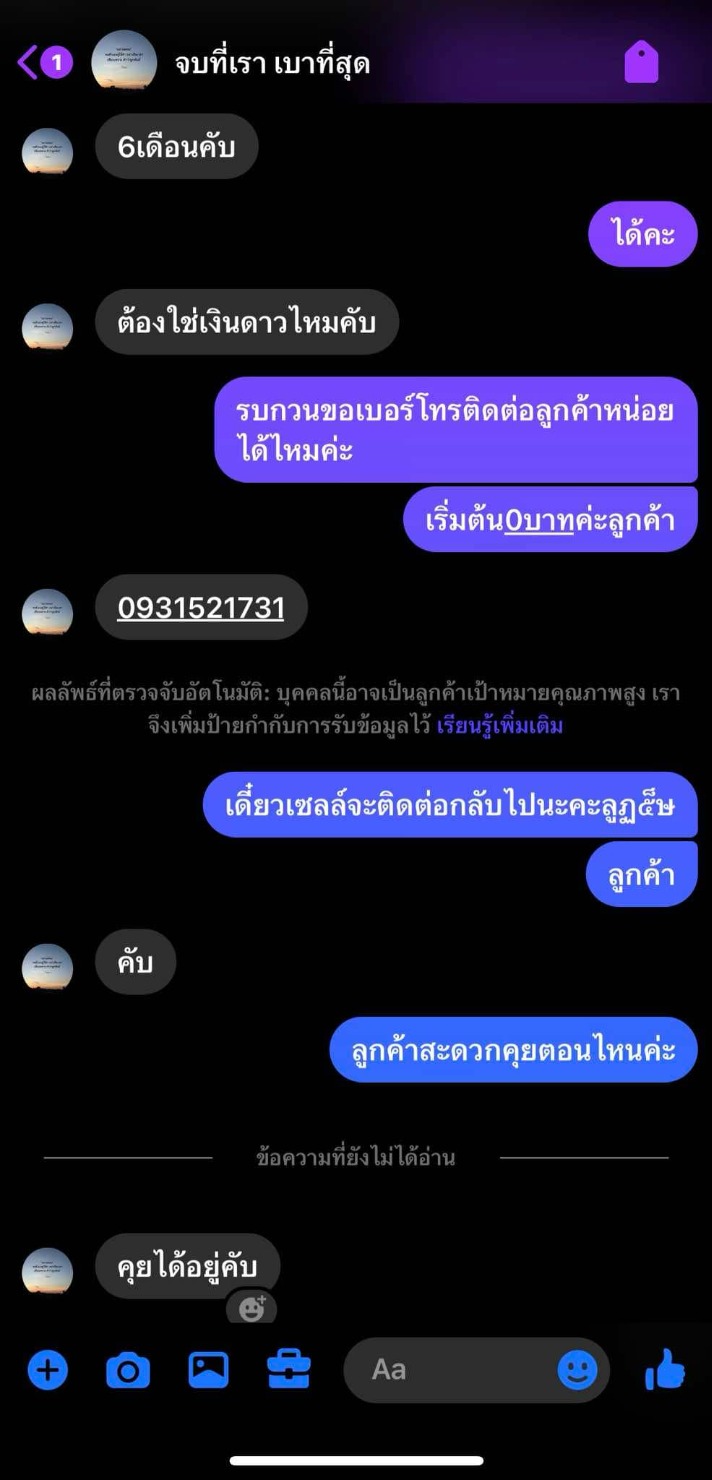Open the plus menu for more actions

(47, 1370)
